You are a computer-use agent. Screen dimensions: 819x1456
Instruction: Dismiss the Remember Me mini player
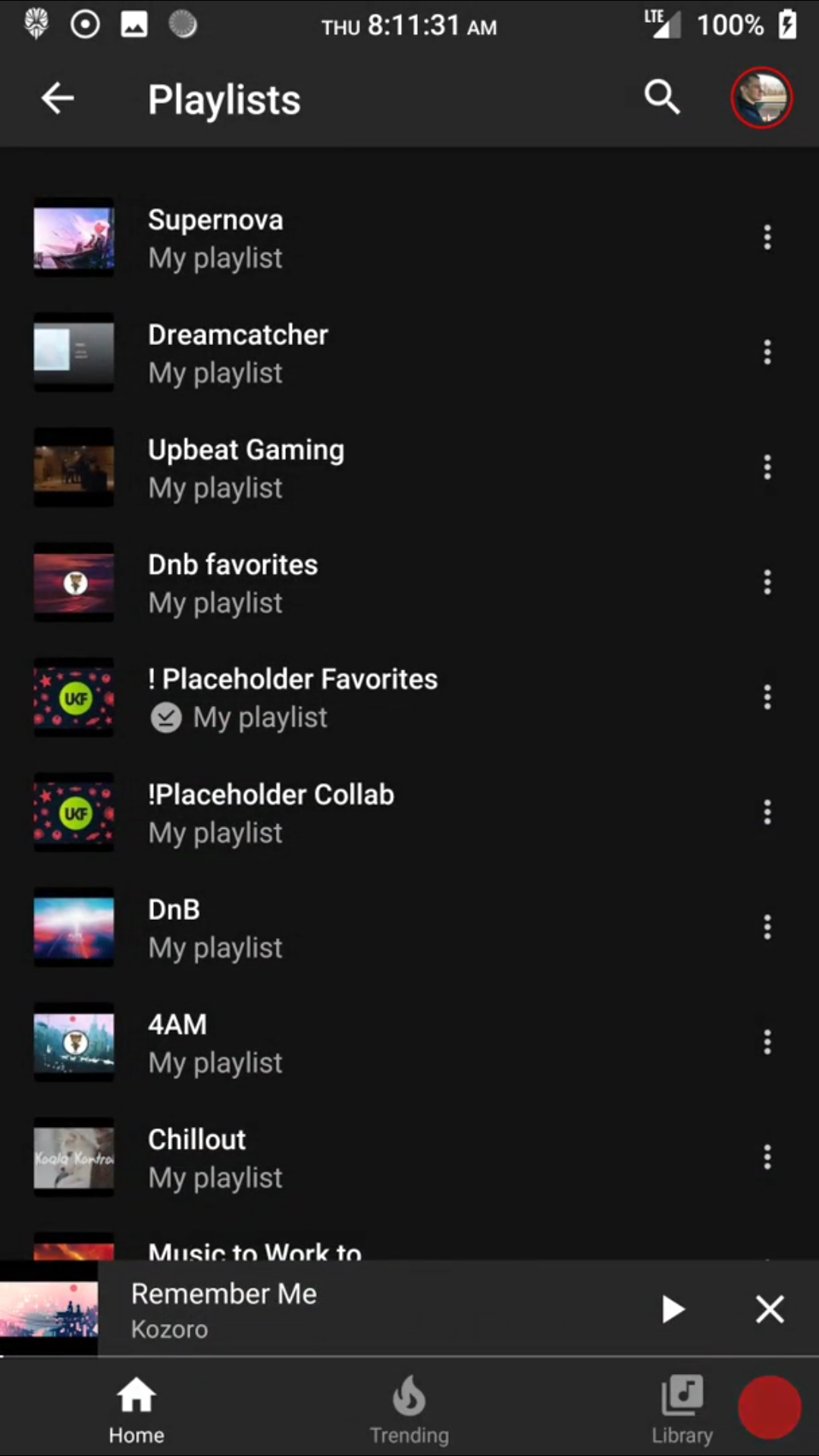pyautogui.click(x=770, y=1309)
